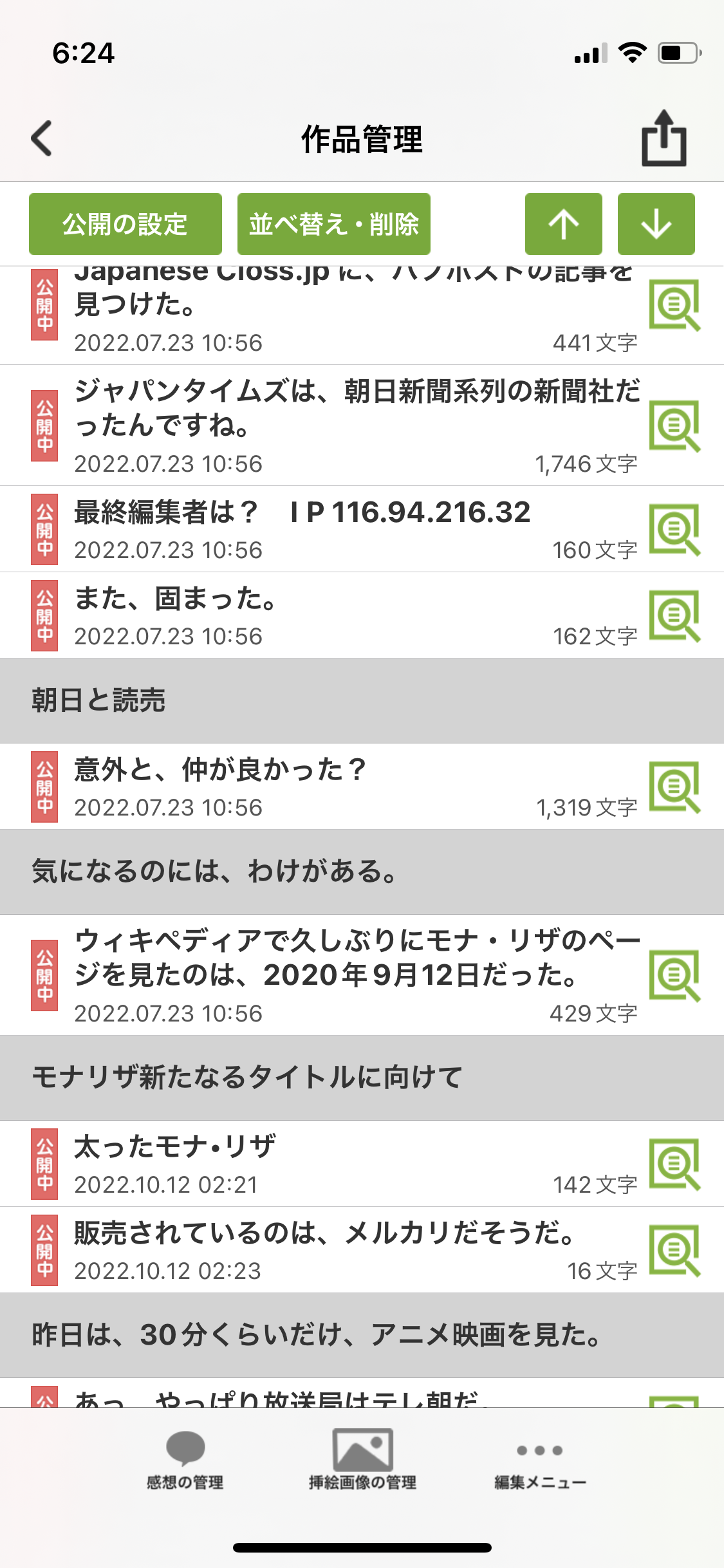
Task: Tap the 並べ替え・削除 button
Action: point(333,224)
